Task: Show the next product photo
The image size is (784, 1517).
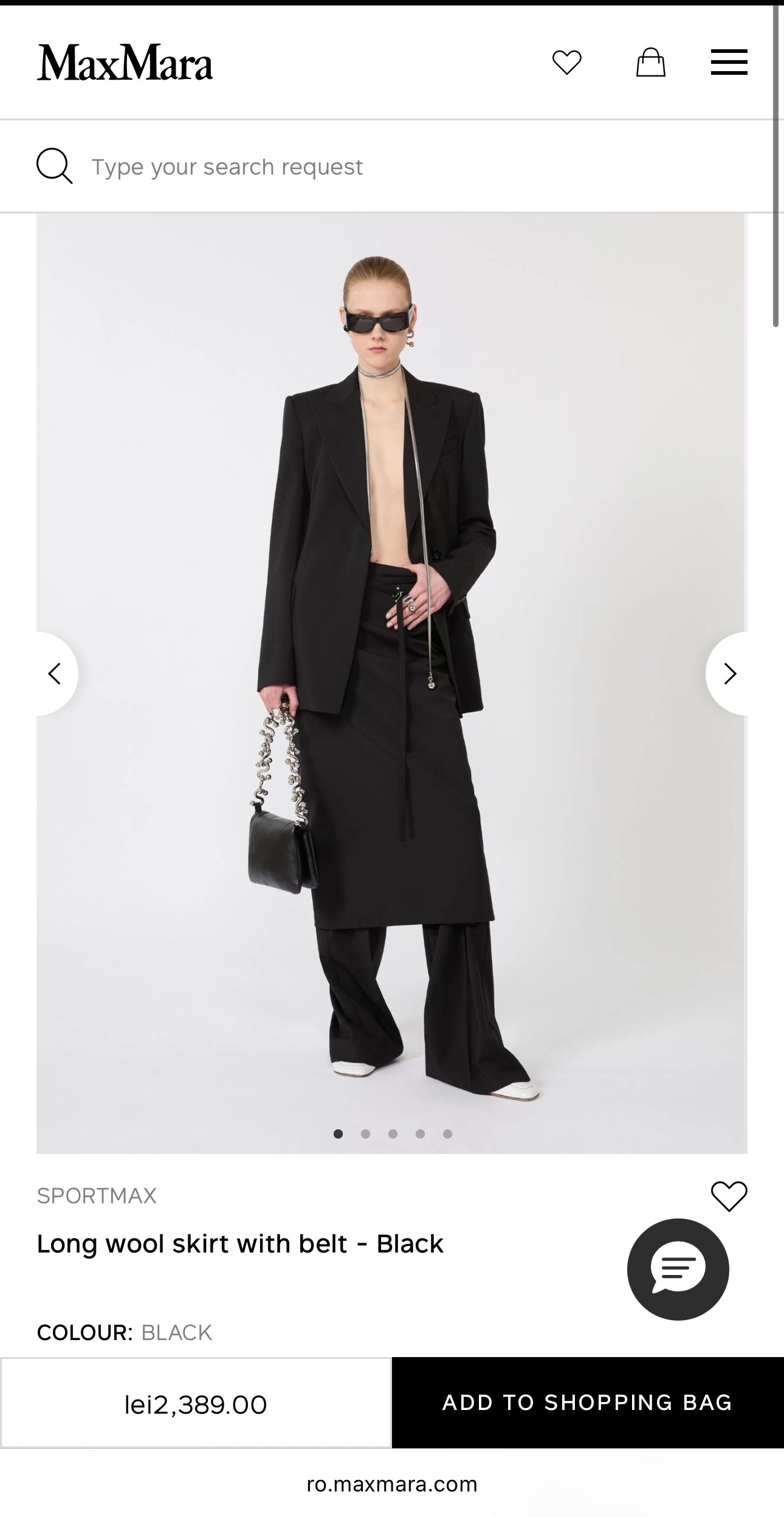Action: pos(729,674)
